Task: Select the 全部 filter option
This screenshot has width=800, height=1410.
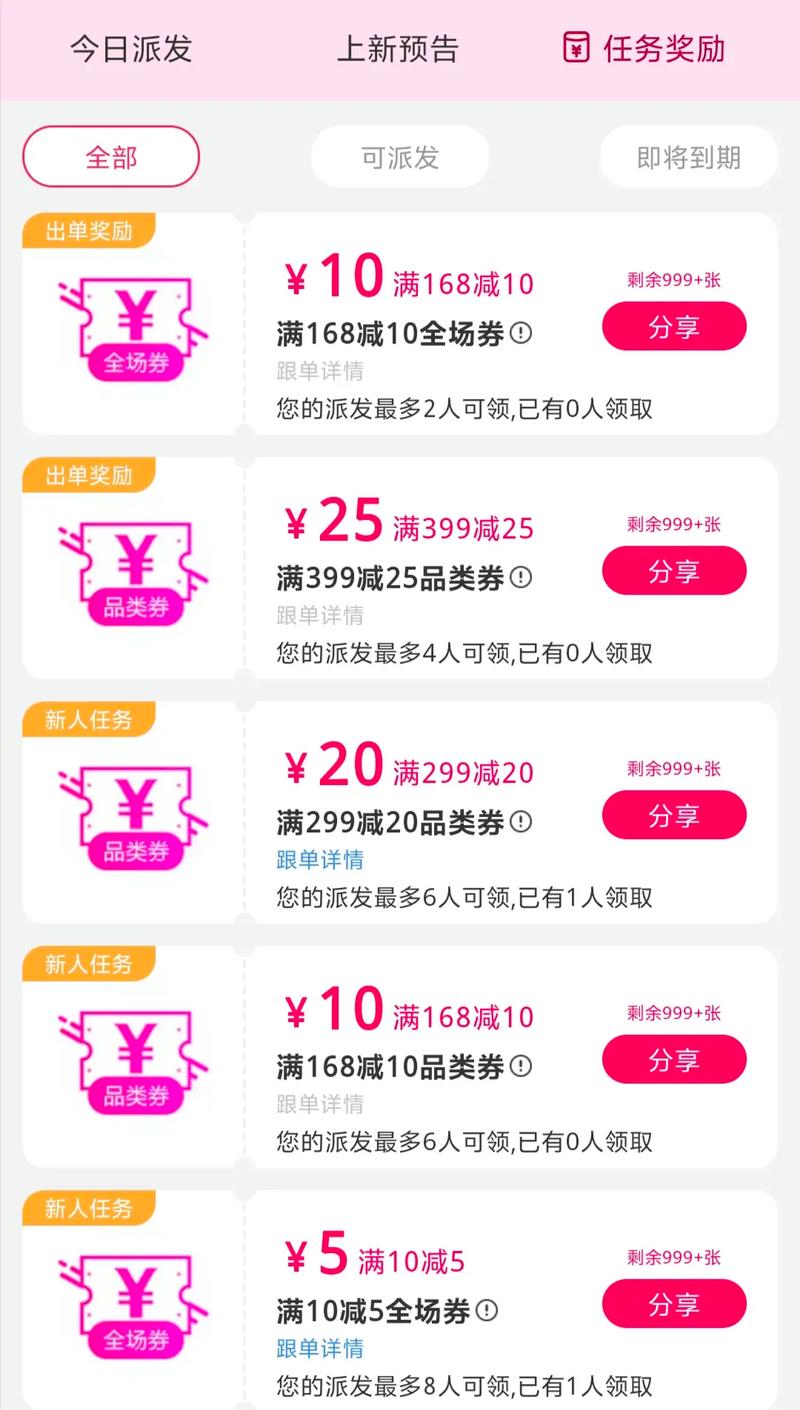Action: 110,157
